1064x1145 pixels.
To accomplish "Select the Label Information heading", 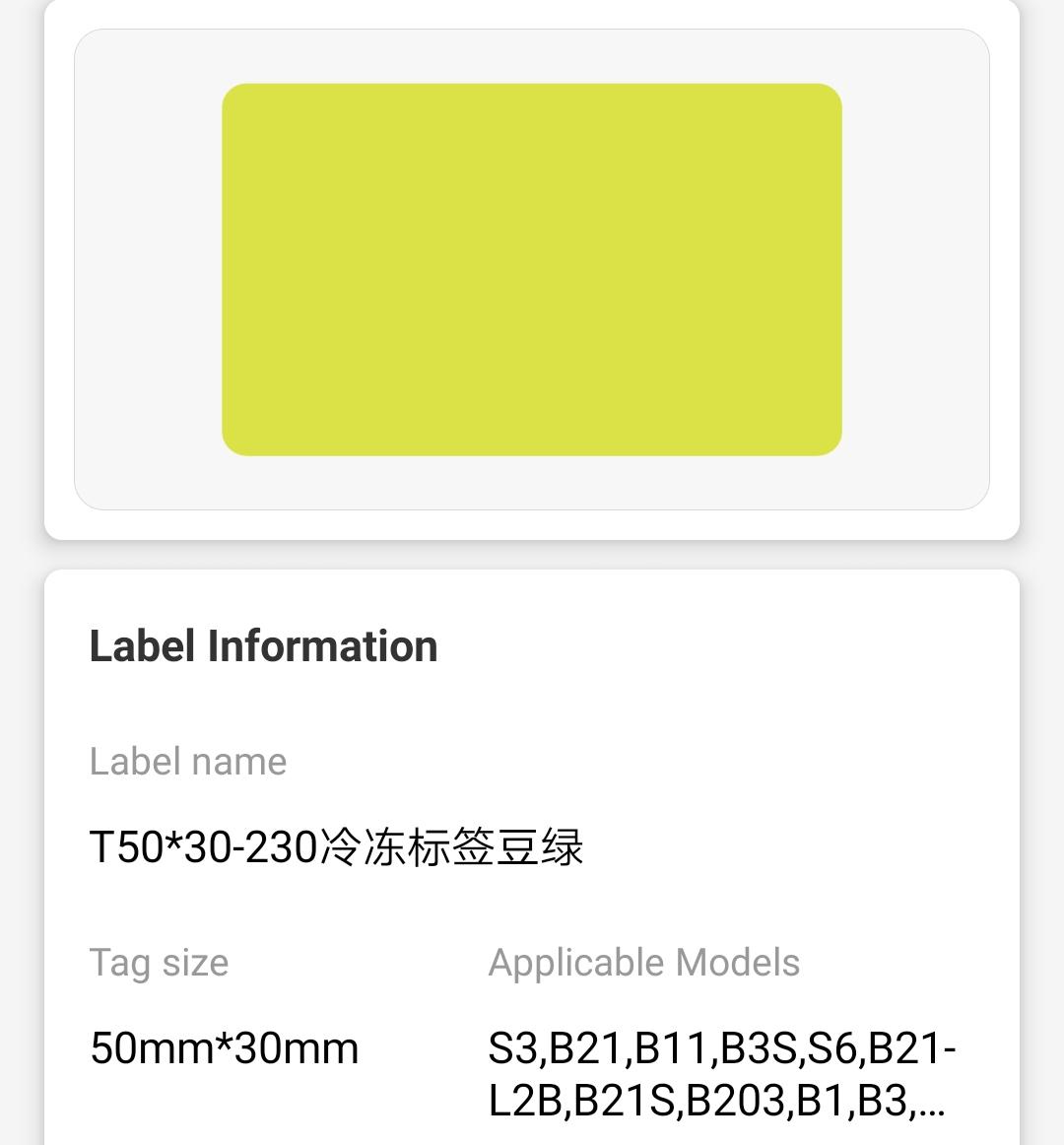I will pyautogui.click(x=263, y=645).
